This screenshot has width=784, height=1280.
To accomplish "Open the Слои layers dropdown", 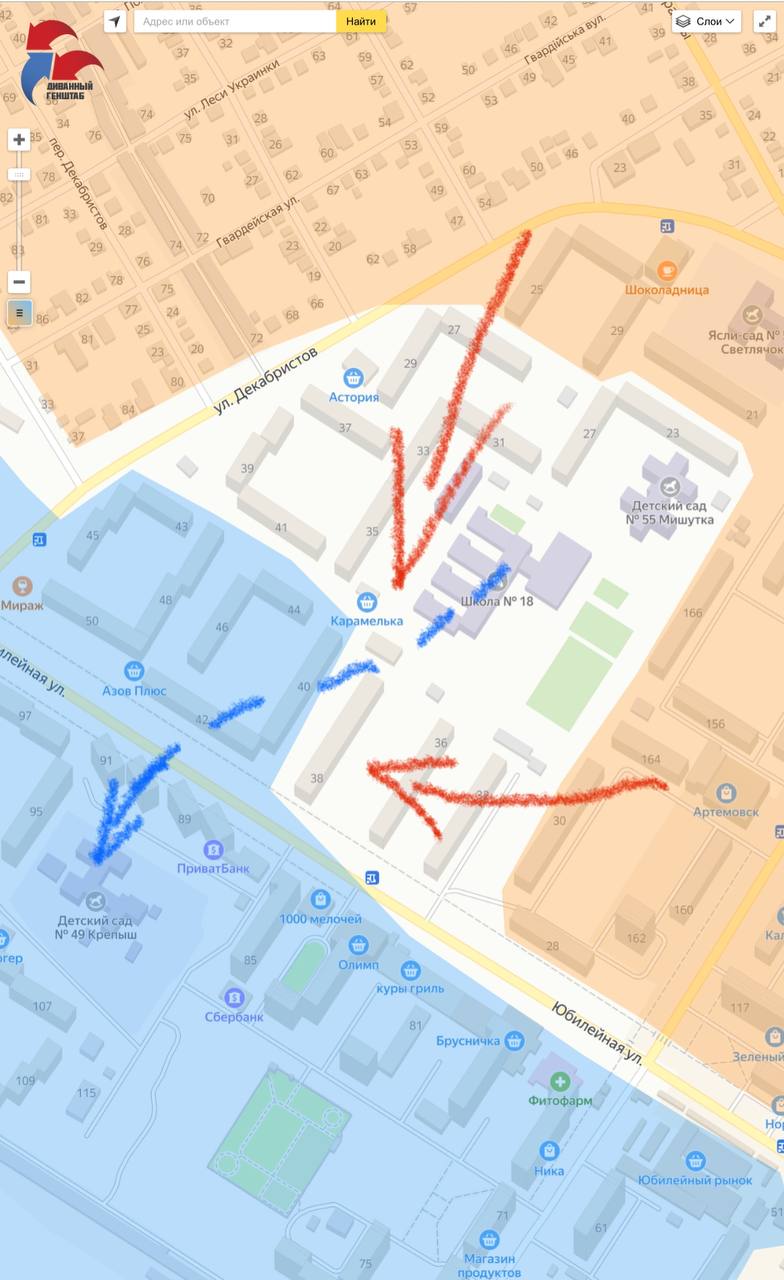I will click(706, 21).
